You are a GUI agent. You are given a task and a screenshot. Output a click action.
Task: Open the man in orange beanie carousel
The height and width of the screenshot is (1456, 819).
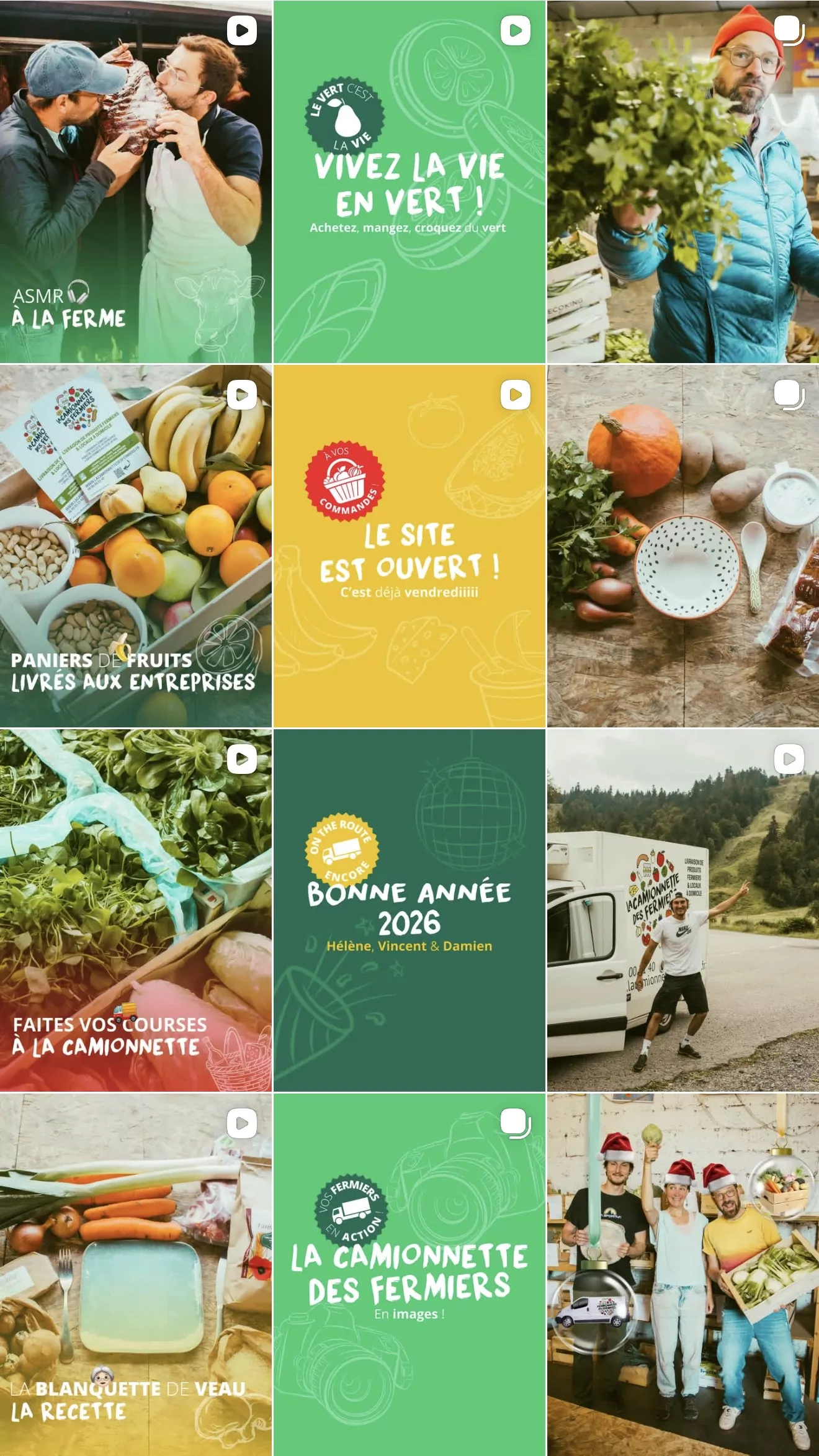point(683,181)
